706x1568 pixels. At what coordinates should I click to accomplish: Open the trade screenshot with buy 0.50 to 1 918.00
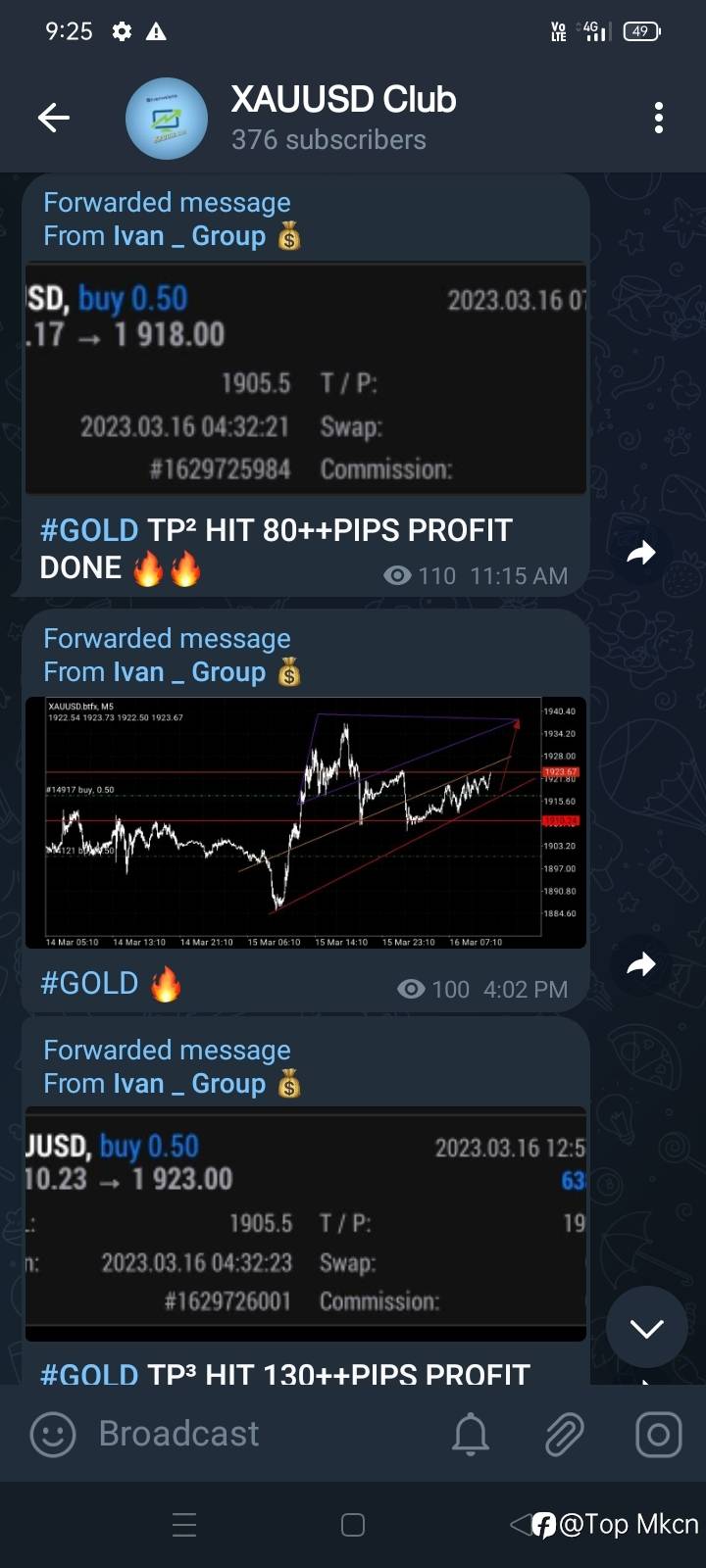click(x=305, y=379)
